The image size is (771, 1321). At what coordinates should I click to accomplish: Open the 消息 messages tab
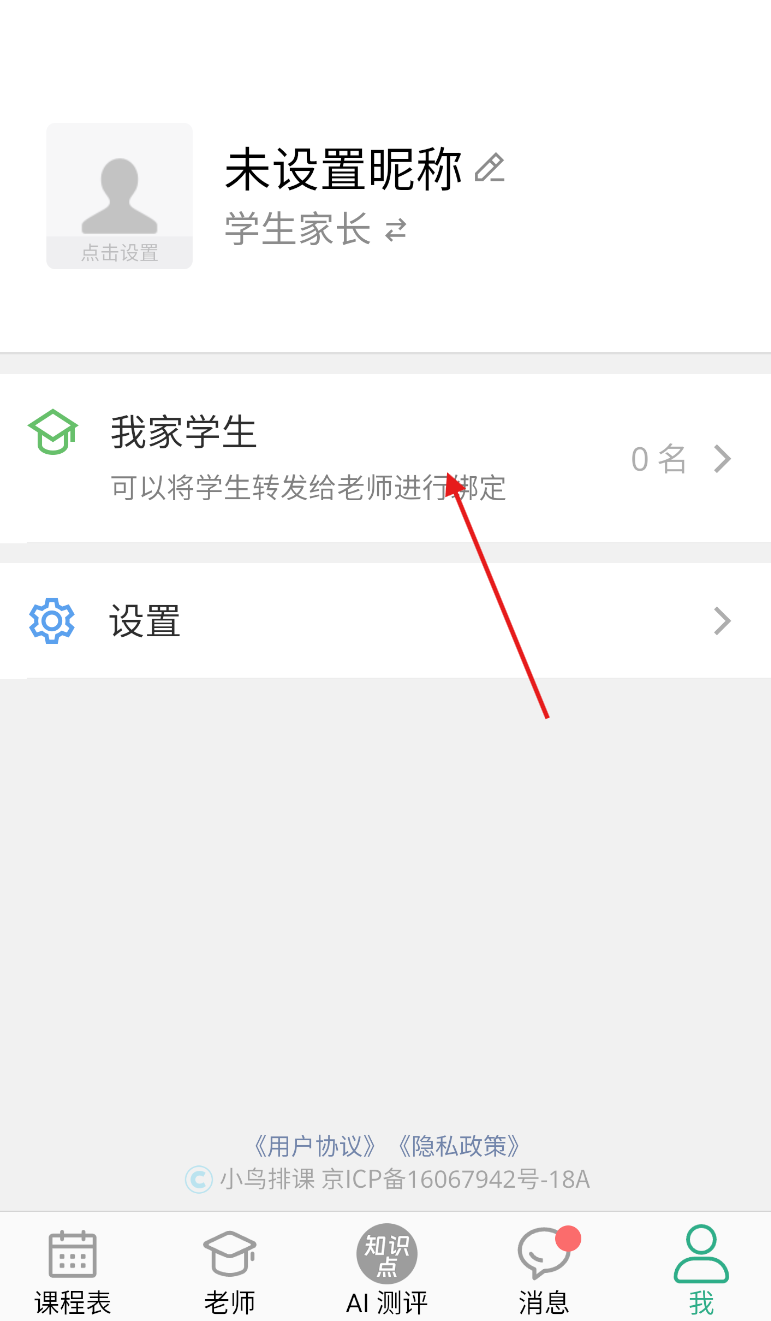pos(545,1272)
